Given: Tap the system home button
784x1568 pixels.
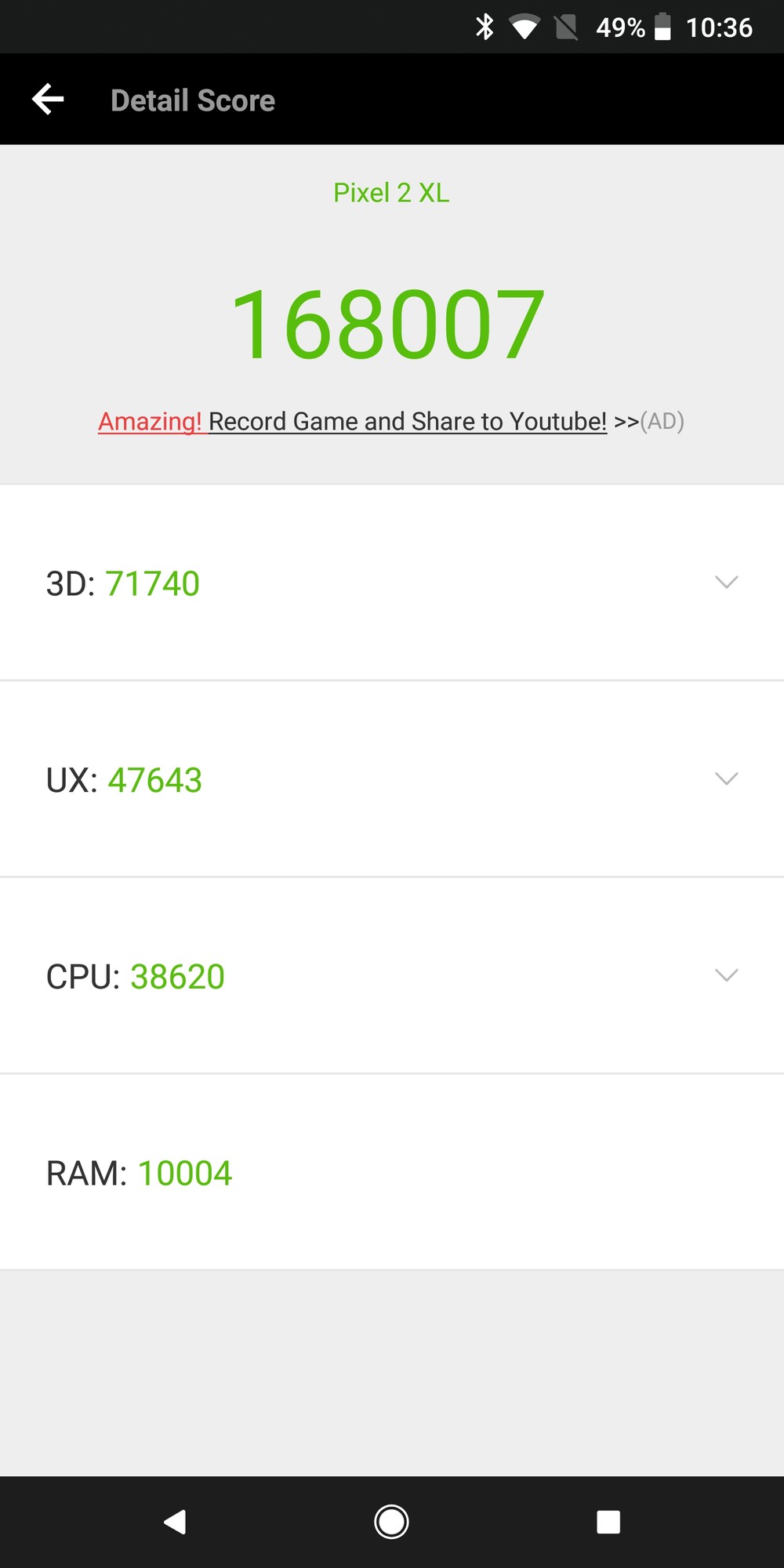Looking at the screenshot, I should [x=391, y=1522].
